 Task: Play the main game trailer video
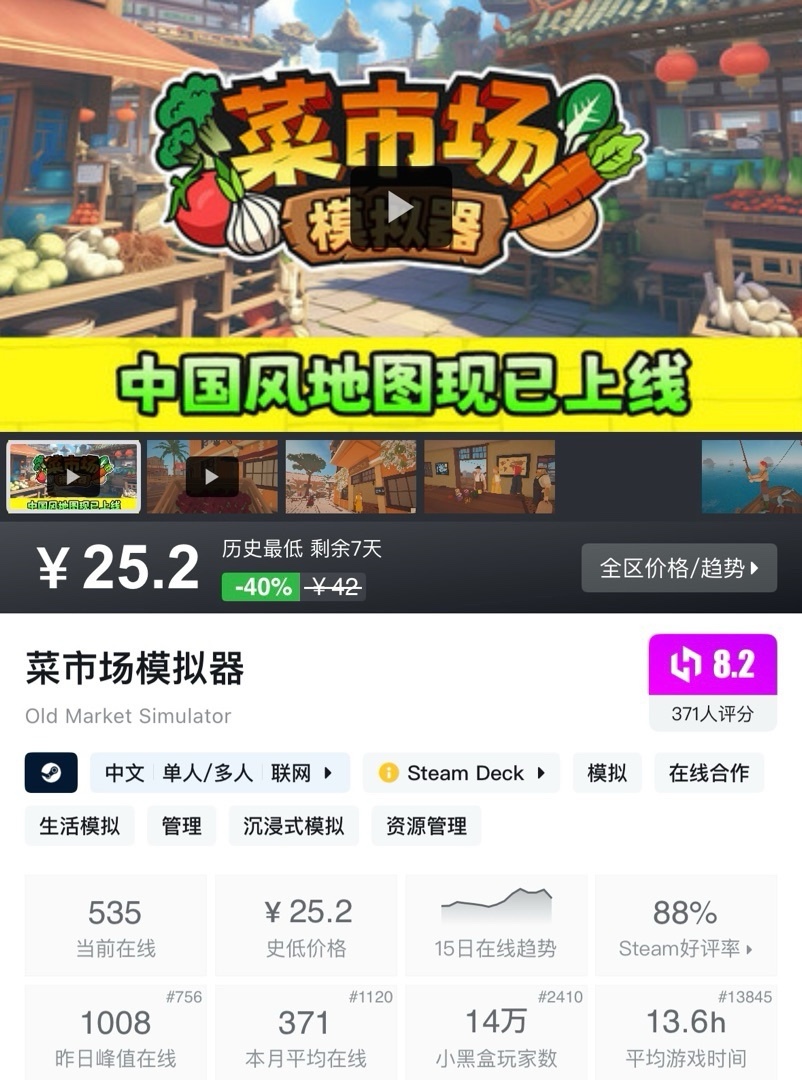(400, 207)
